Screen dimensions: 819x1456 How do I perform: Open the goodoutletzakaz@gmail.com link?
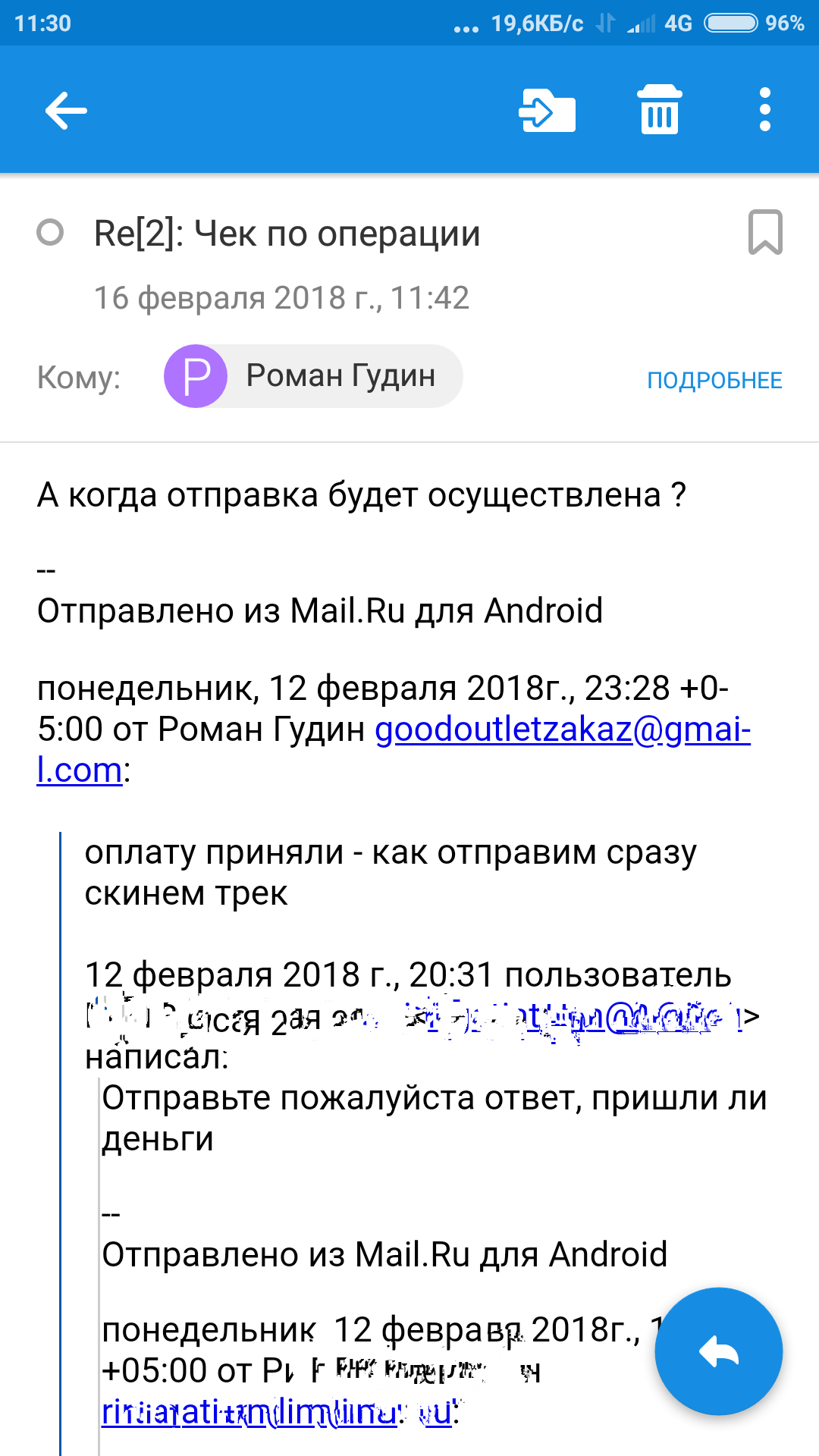tap(561, 730)
